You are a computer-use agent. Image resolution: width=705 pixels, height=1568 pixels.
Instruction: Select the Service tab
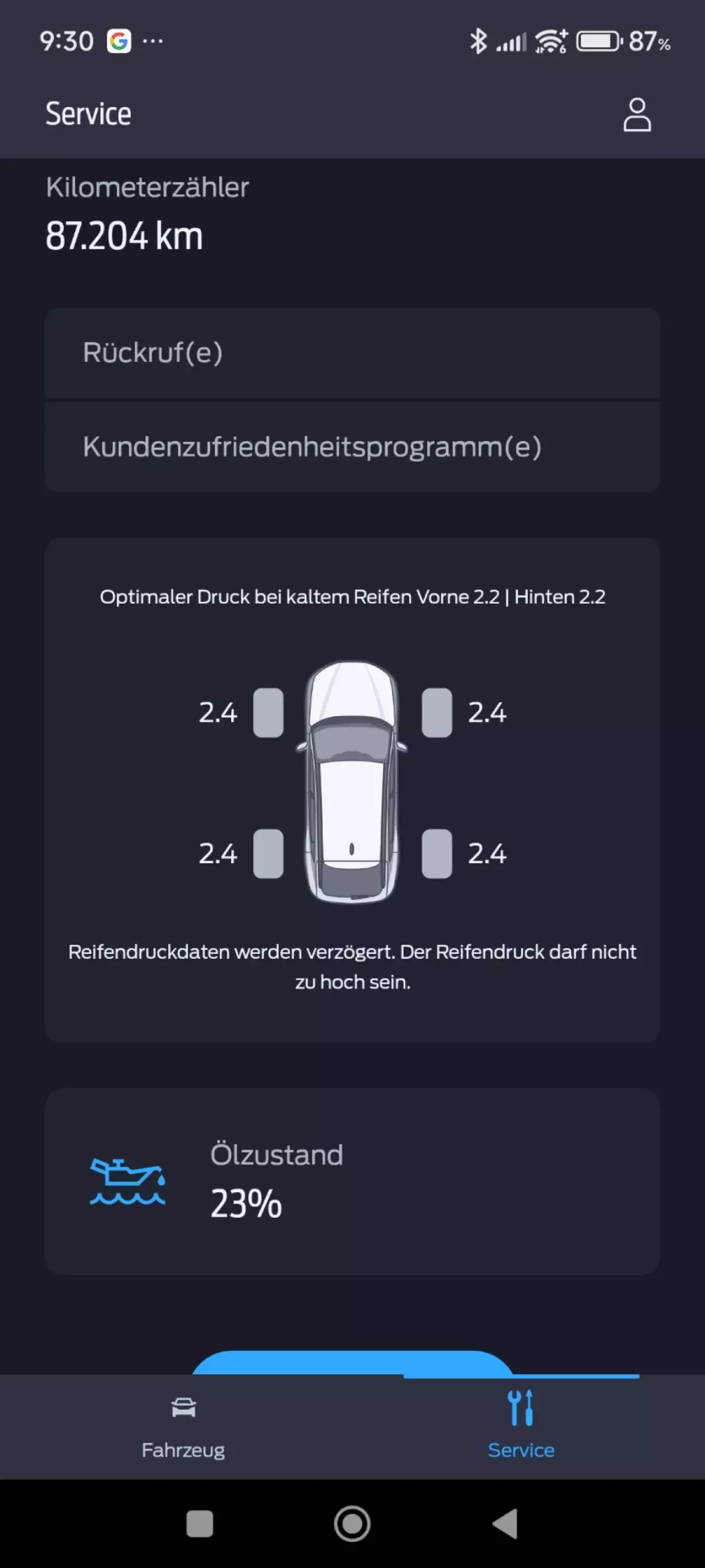(521, 1427)
